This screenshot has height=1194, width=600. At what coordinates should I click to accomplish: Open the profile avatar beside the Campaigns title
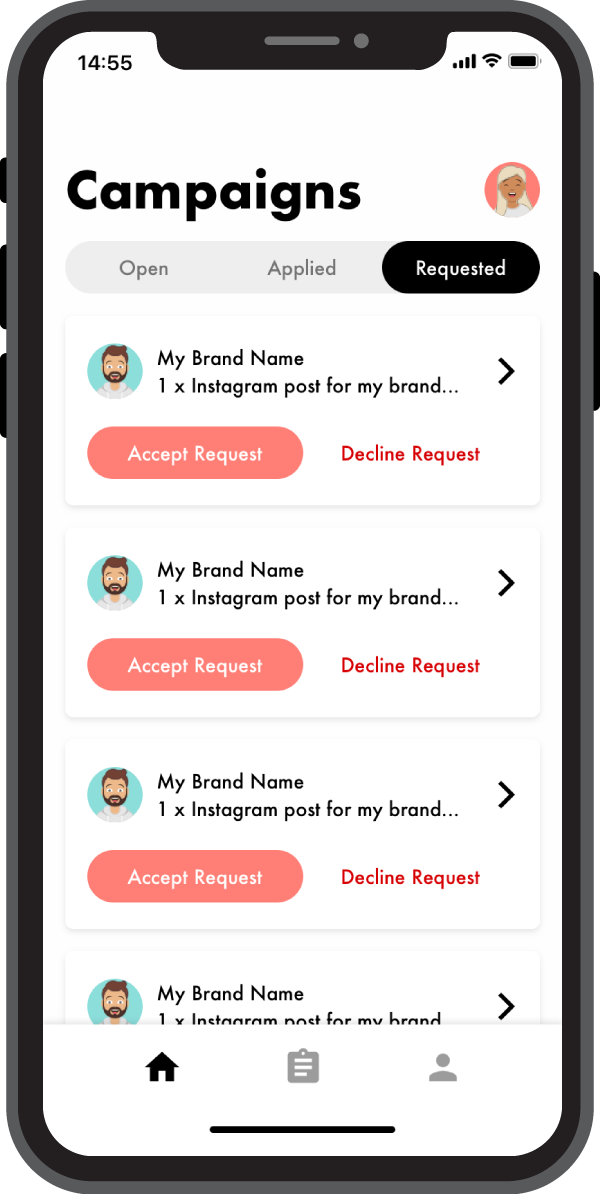point(512,190)
